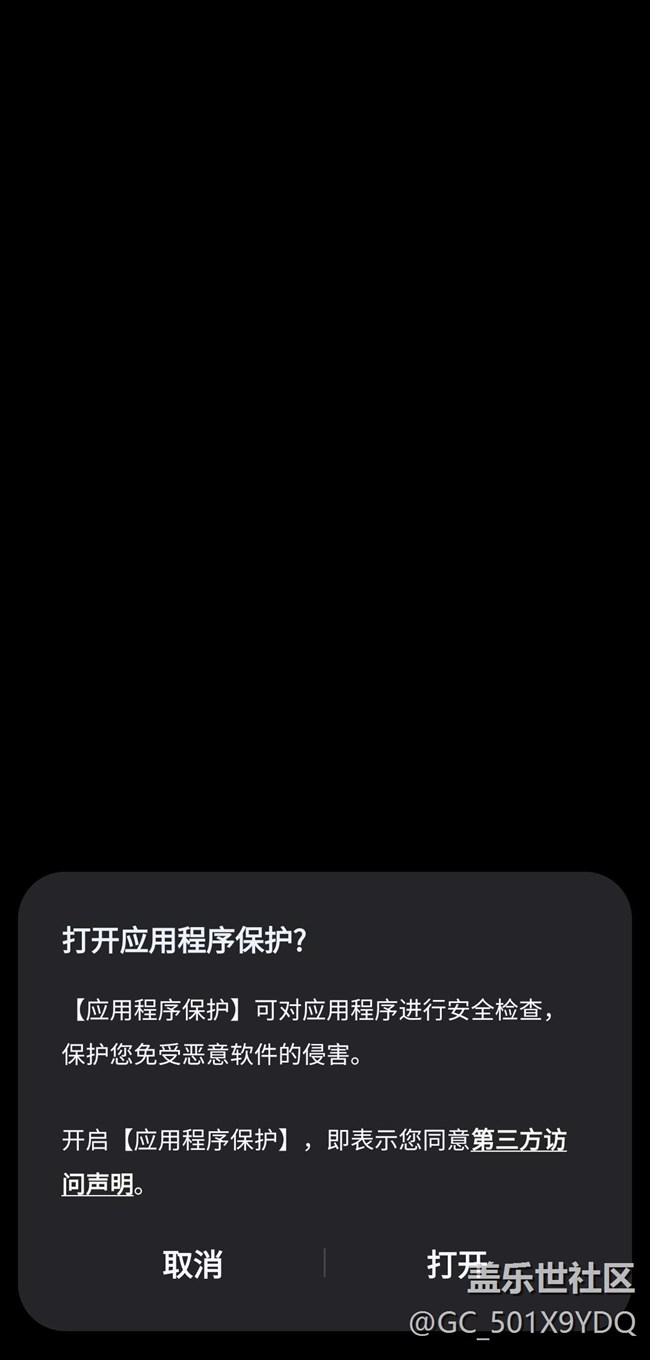Tap 取消 to cancel the dialog
650x1360 pixels.
click(x=192, y=1264)
